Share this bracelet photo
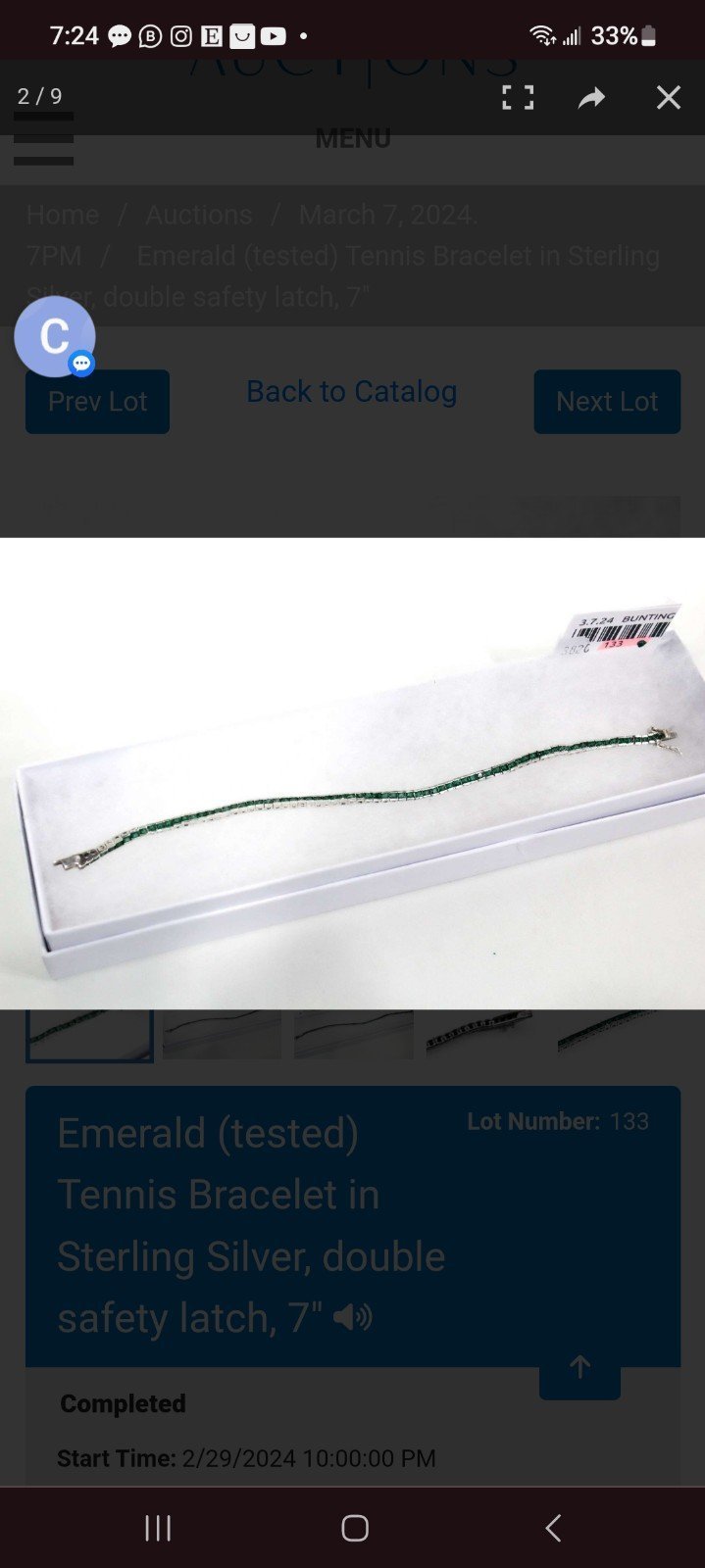The height and width of the screenshot is (1568, 705). (591, 97)
